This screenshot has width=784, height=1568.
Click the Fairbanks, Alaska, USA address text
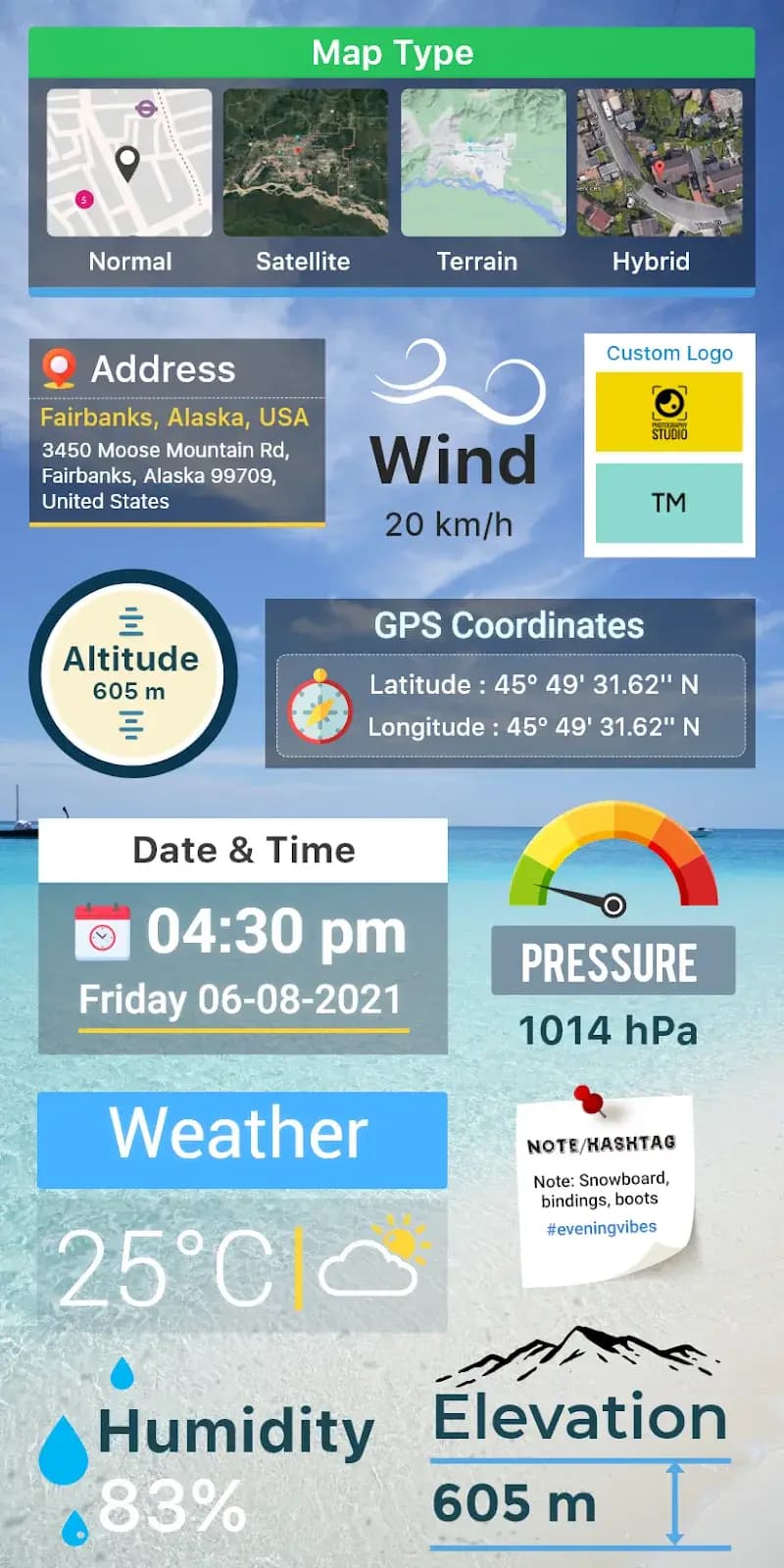click(x=176, y=416)
